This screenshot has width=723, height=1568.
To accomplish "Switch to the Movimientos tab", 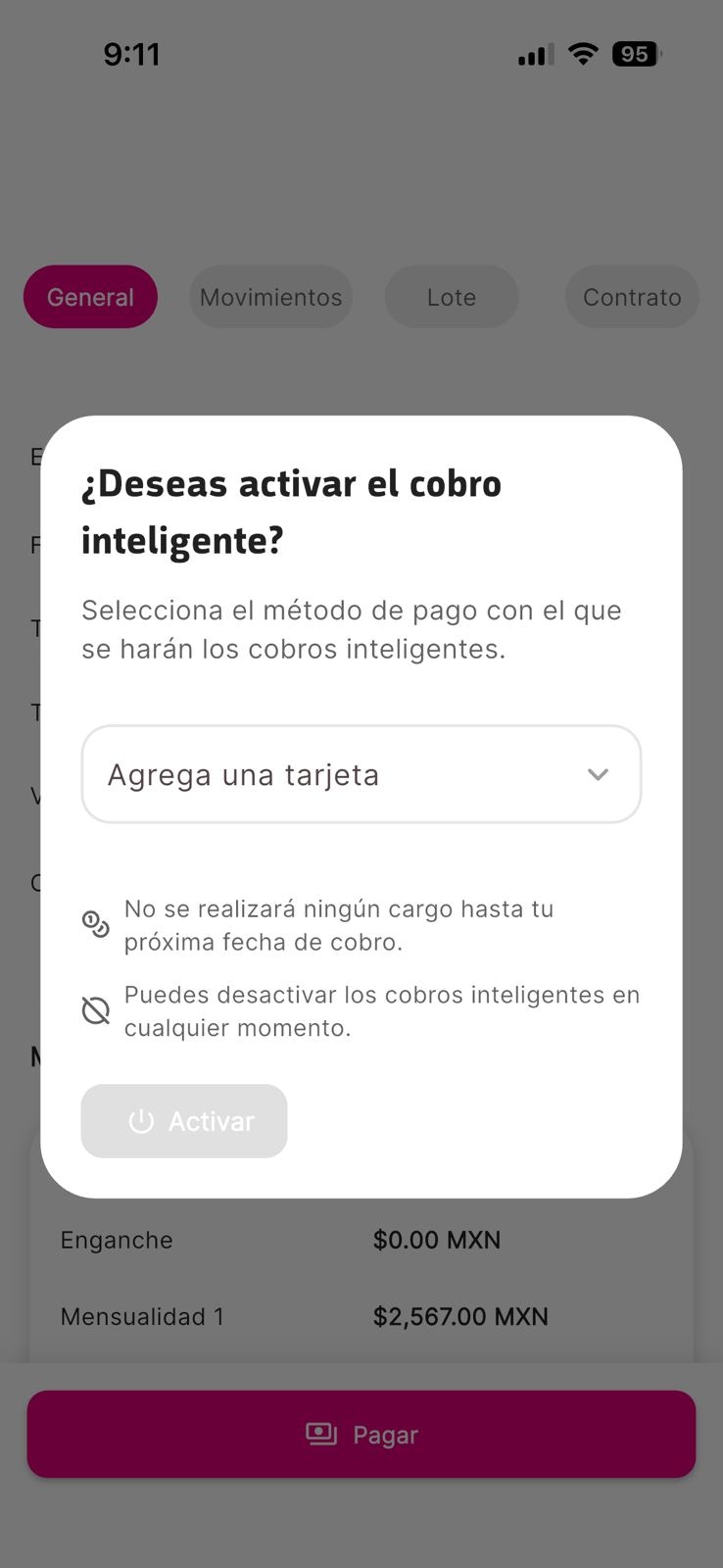I will (270, 297).
